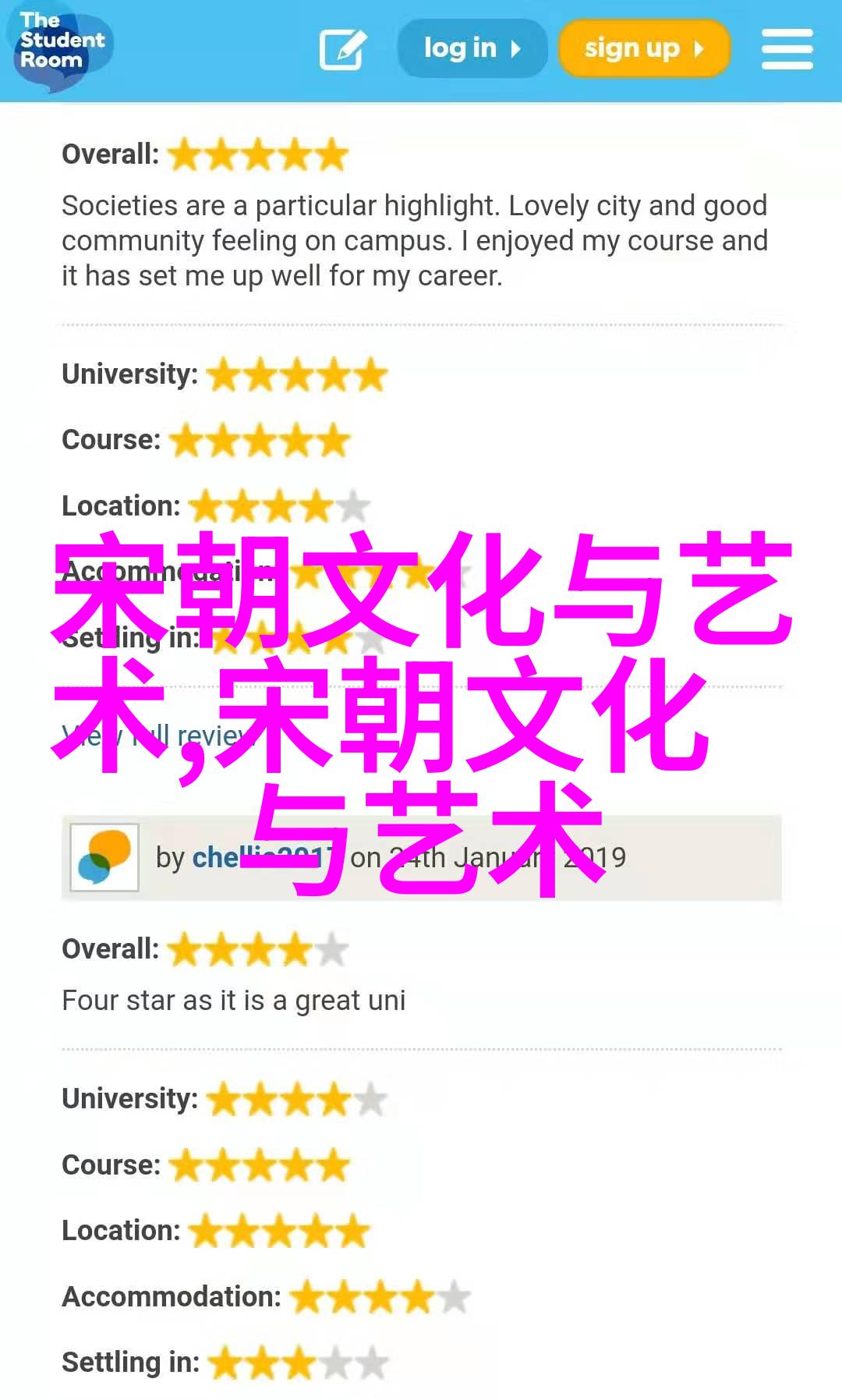
Task: Tap the compose post pencil icon
Action: tap(343, 49)
